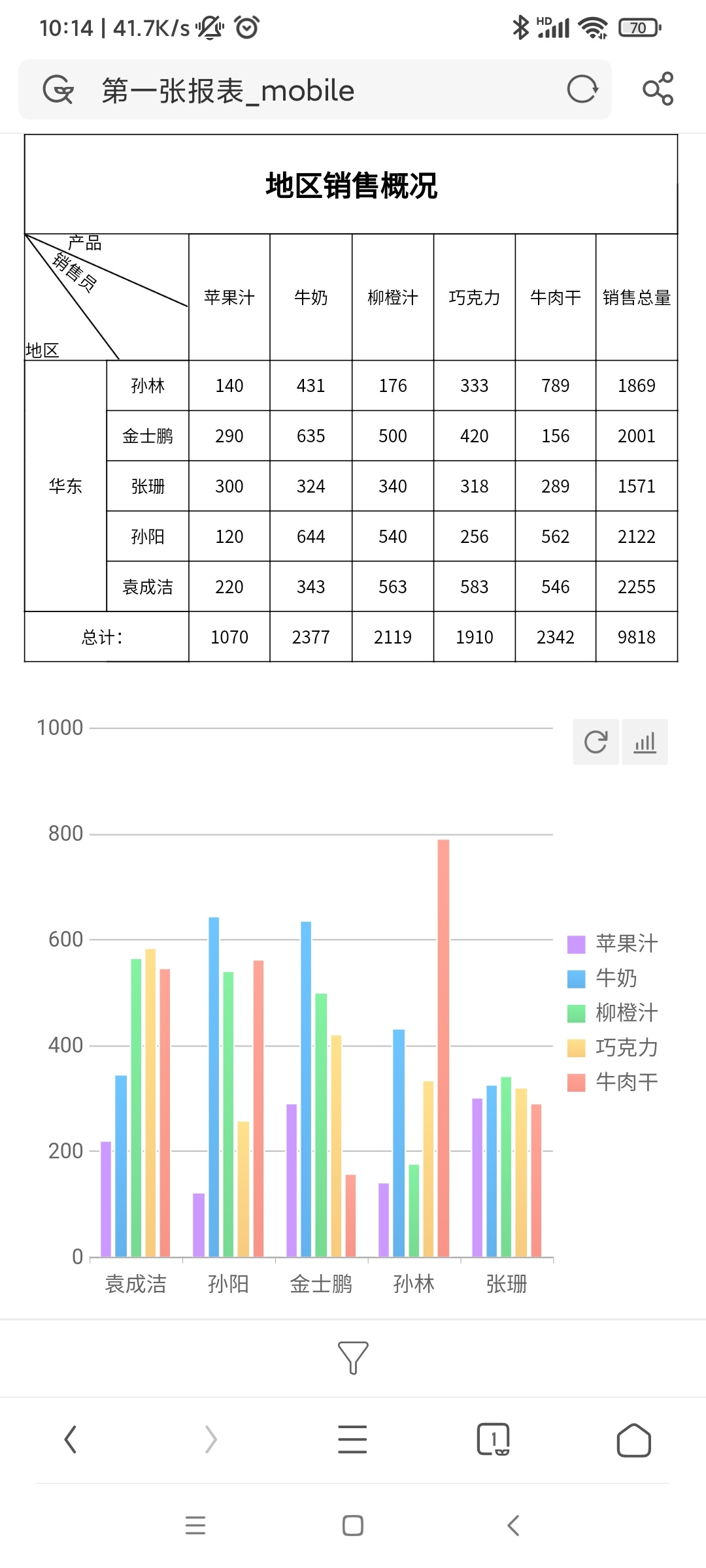This screenshot has width=706, height=1568.
Task: Toggle the 柳橙汁 legend series
Action: 613,1013
